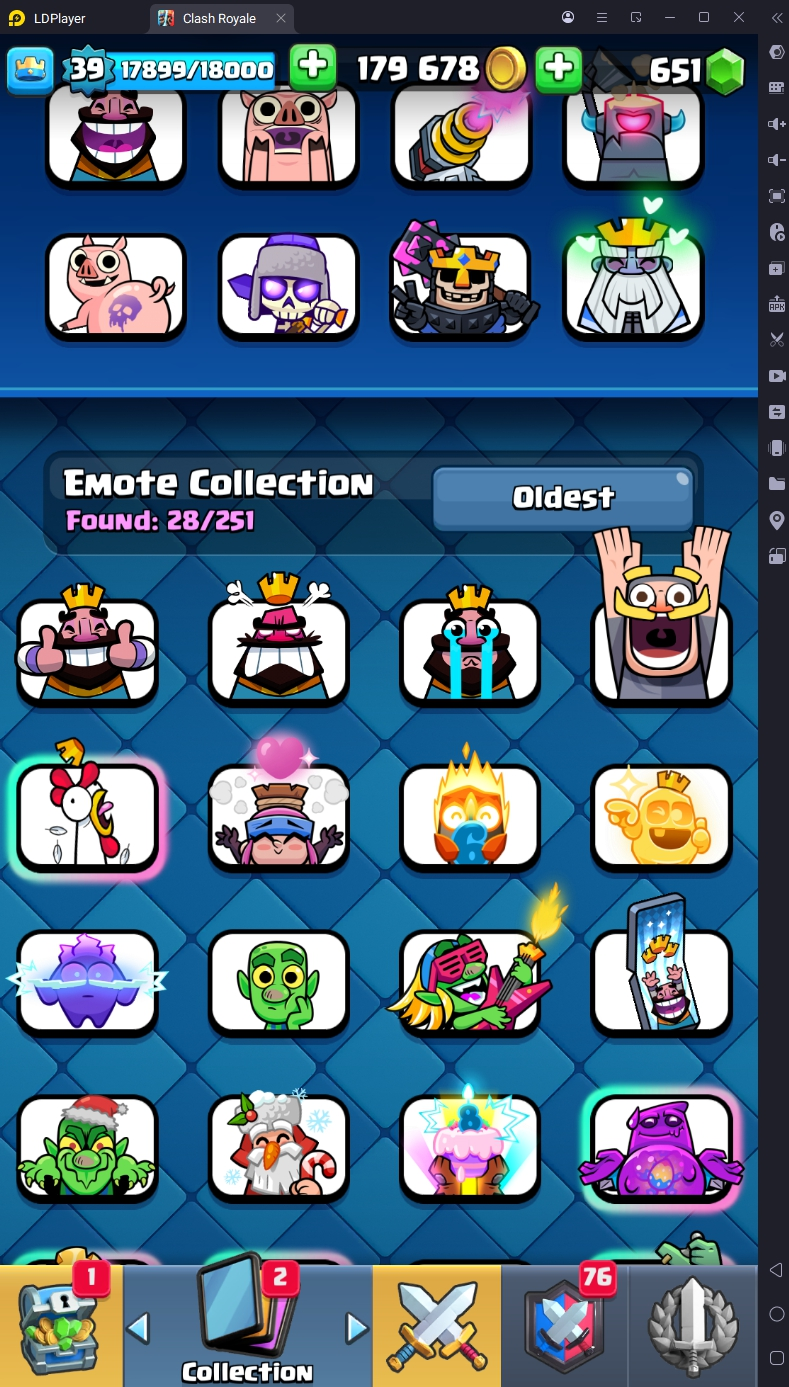Image resolution: width=789 pixels, height=1387 pixels.
Task: Pick the purple-eyed skeleton emote in deck
Action: tap(288, 285)
